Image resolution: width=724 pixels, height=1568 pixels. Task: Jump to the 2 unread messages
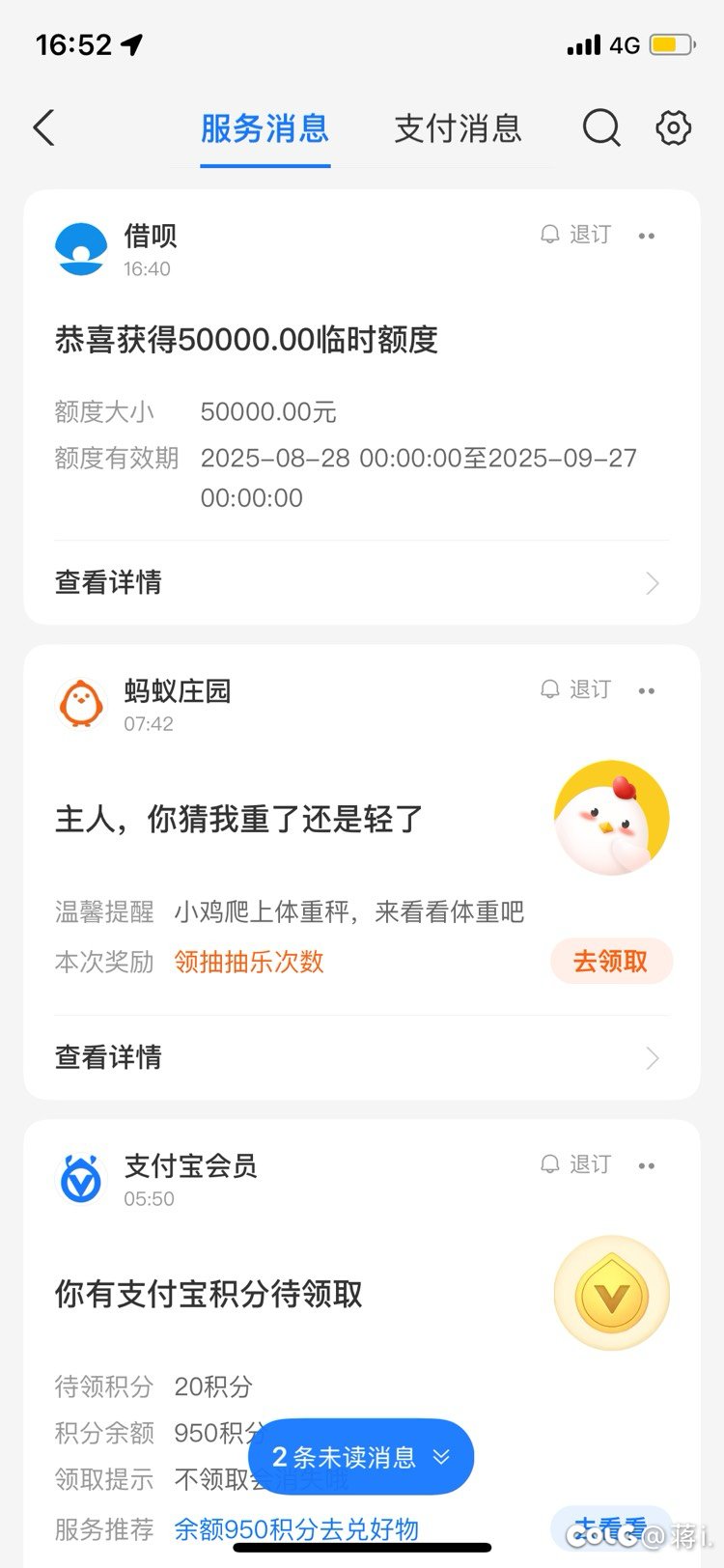(360, 1457)
